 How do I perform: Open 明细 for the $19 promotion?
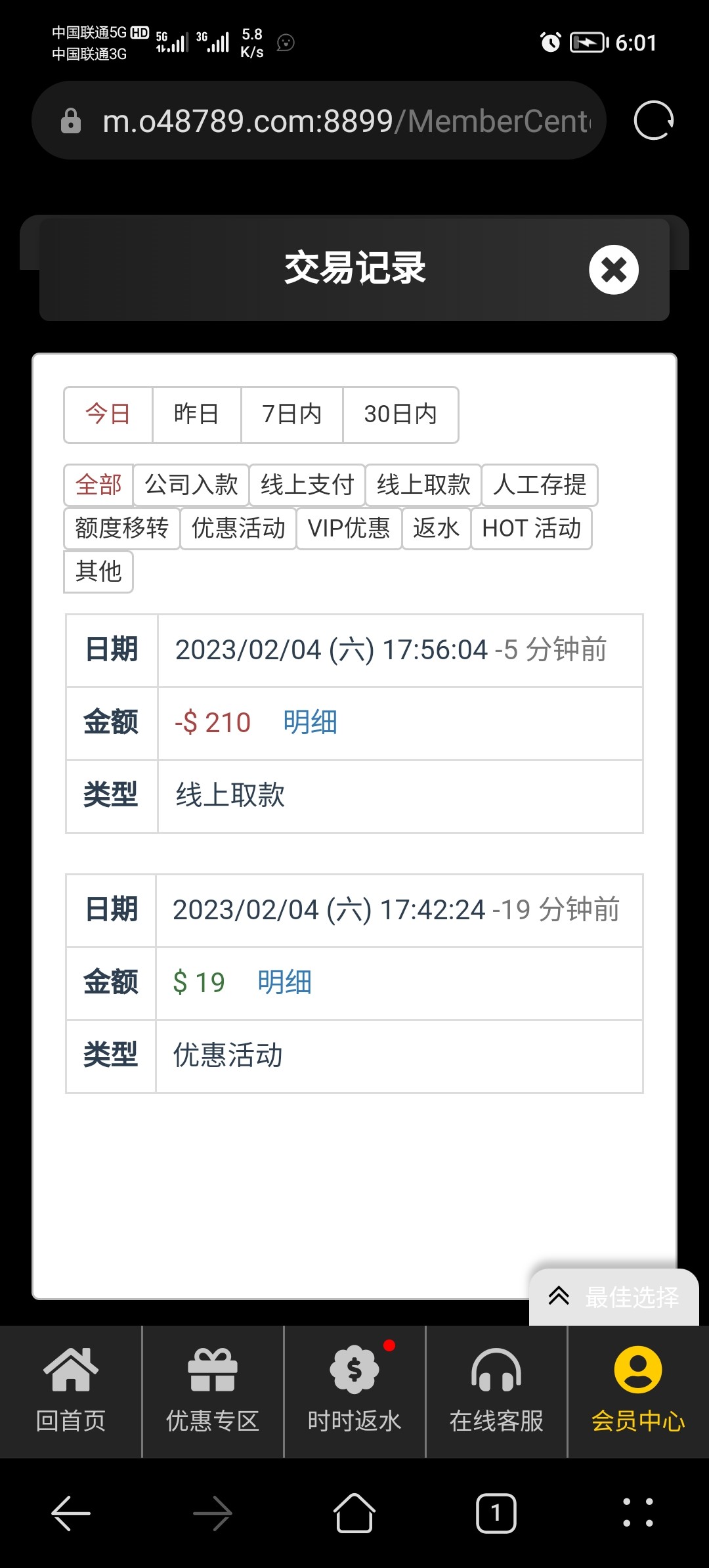[x=285, y=982]
